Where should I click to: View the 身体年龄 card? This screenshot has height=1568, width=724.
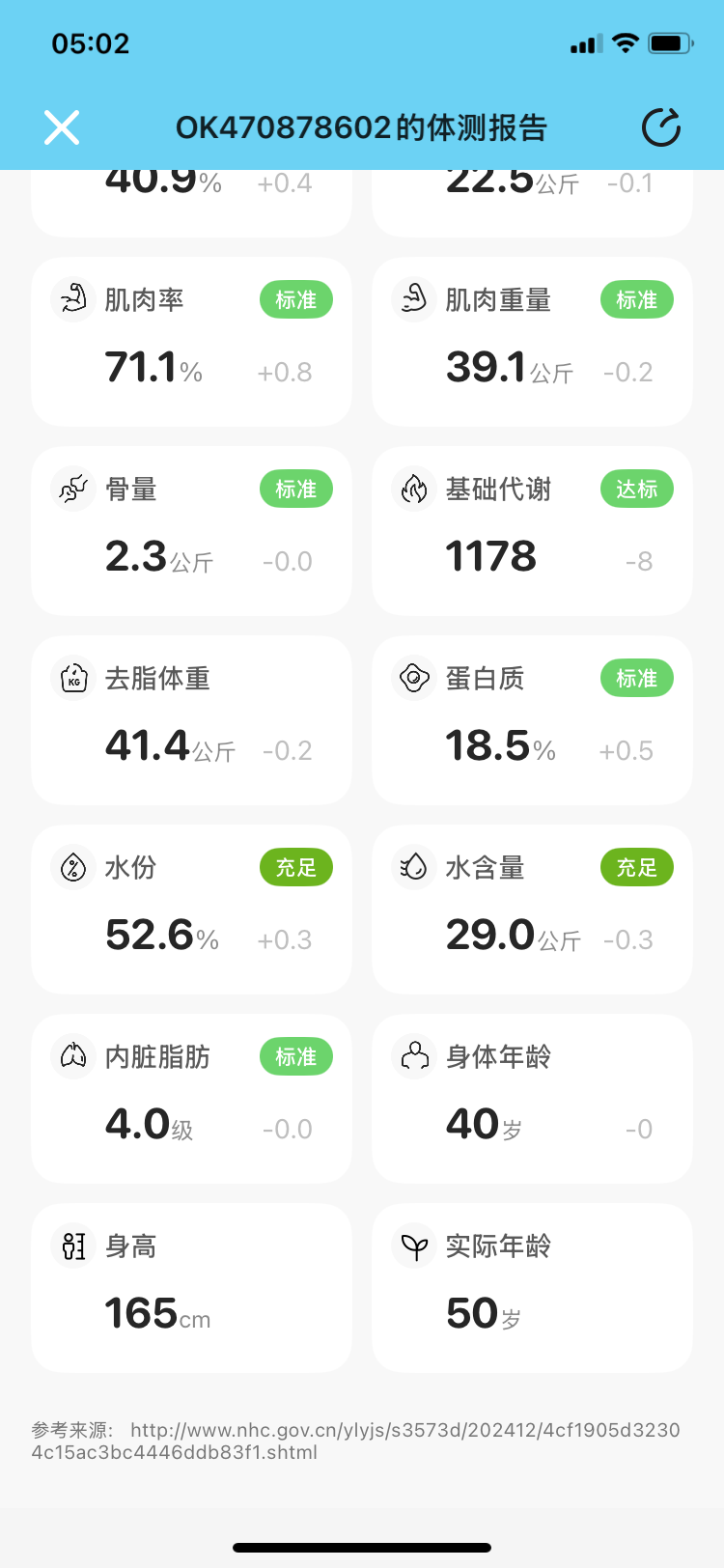pos(532,1099)
